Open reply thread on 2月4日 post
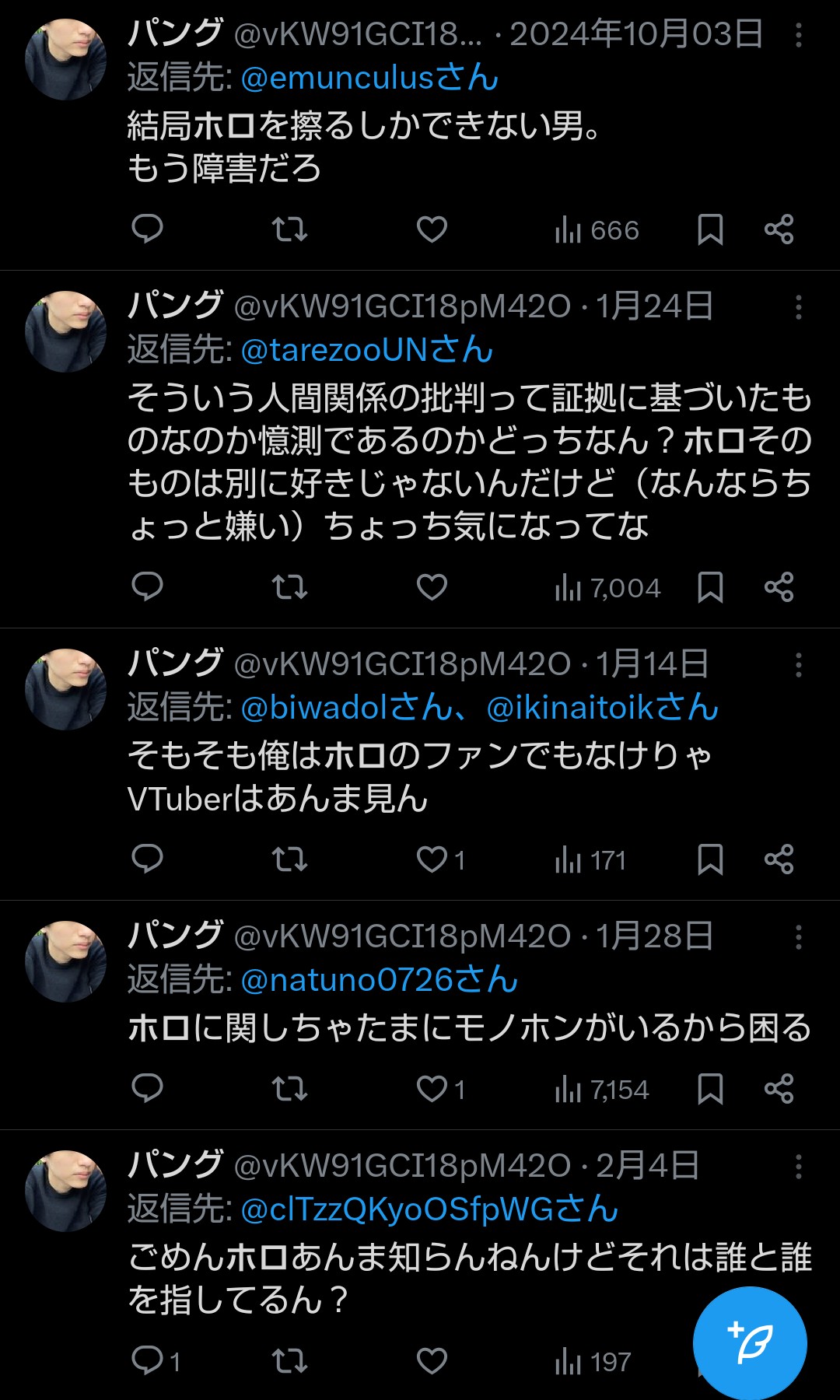This screenshot has height=1400, width=840. pos(155,1361)
